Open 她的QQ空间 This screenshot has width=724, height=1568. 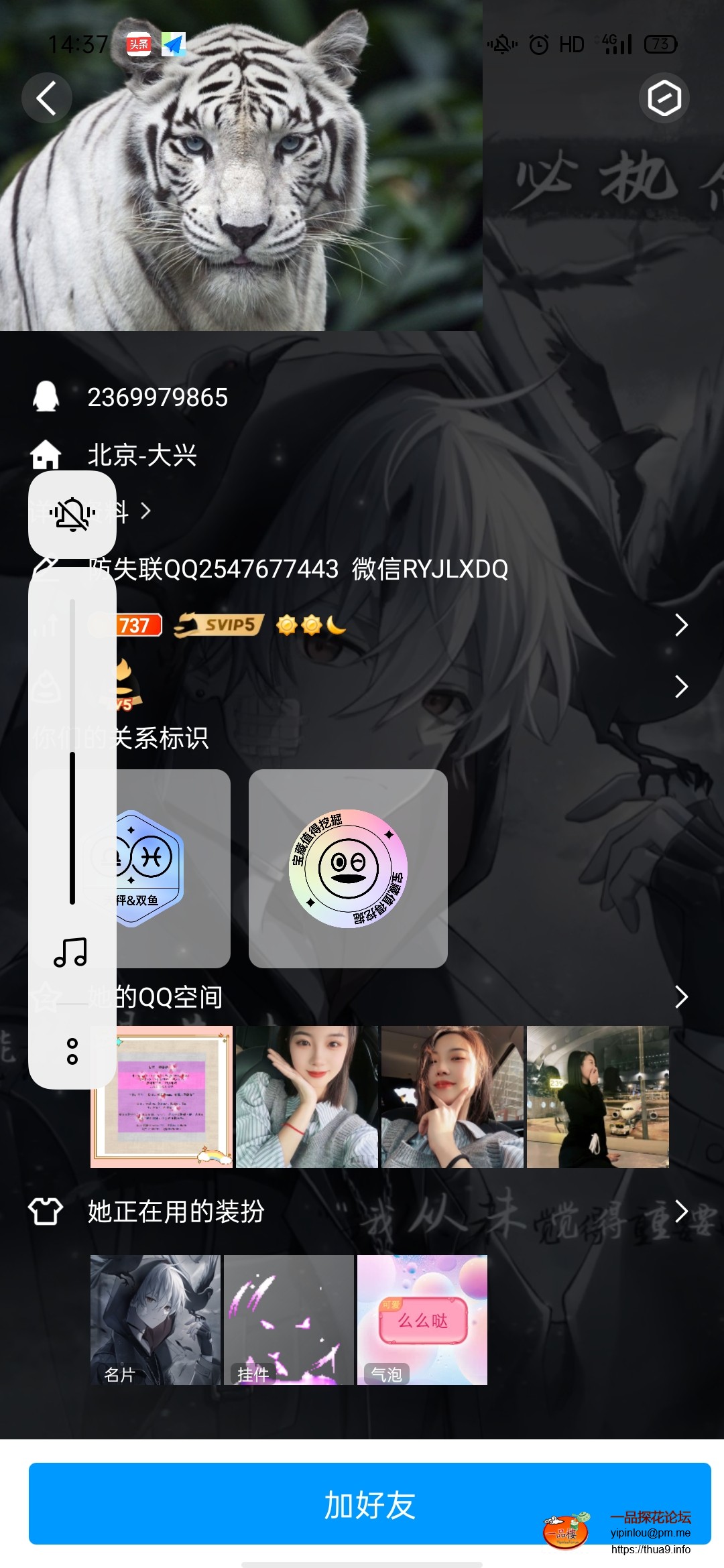coord(389,997)
